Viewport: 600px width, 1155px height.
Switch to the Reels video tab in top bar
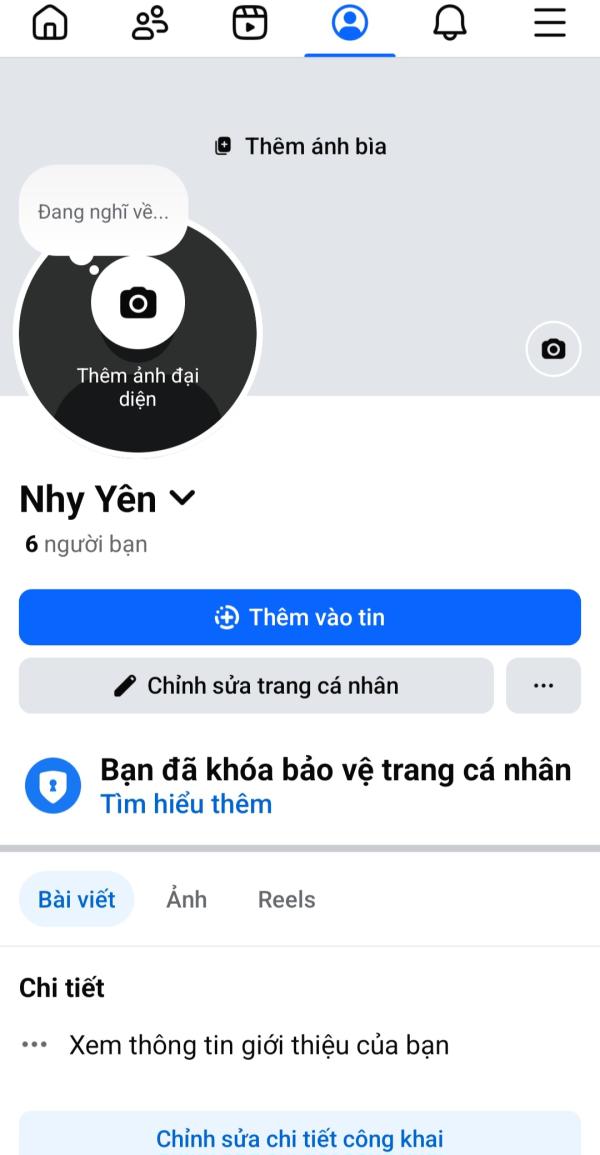tap(250, 23)
